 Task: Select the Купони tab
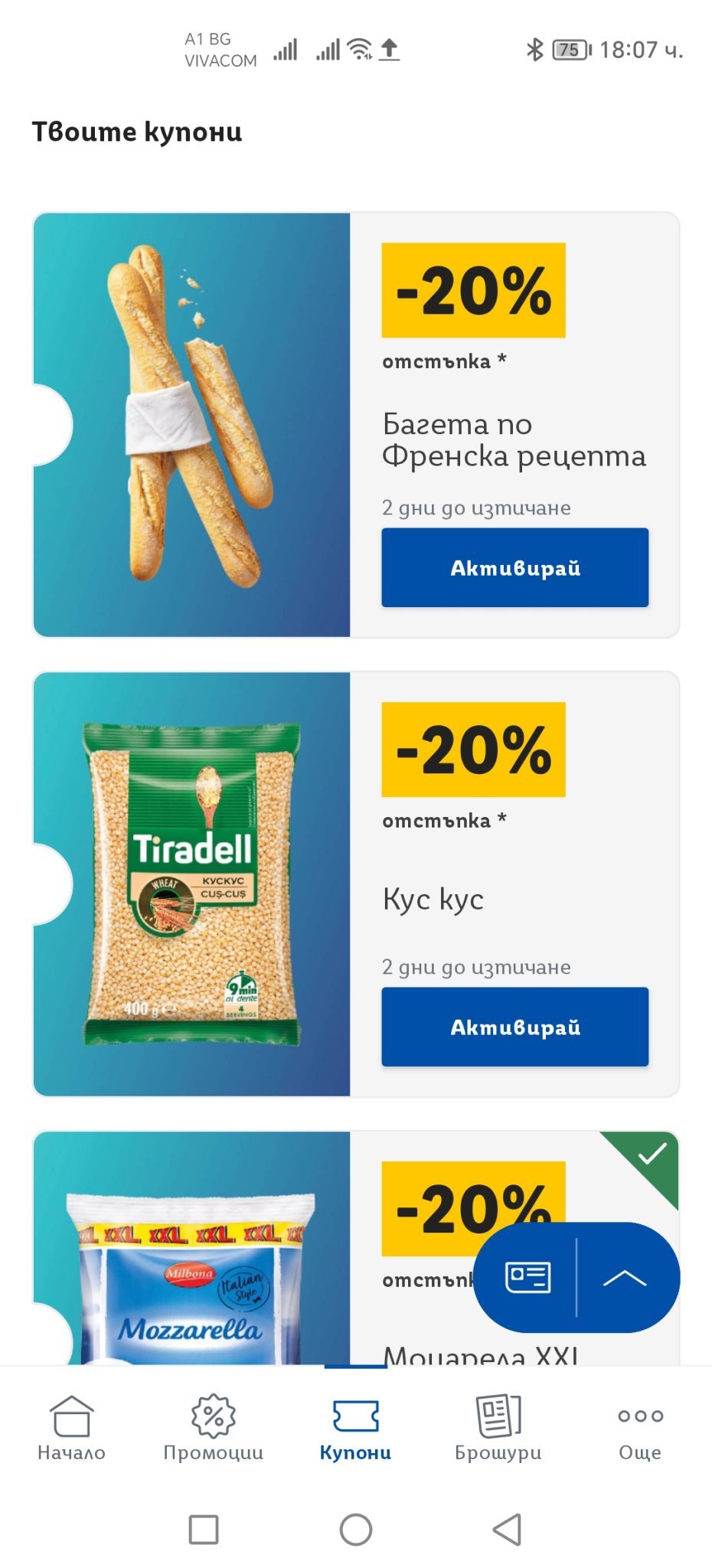355,1428
